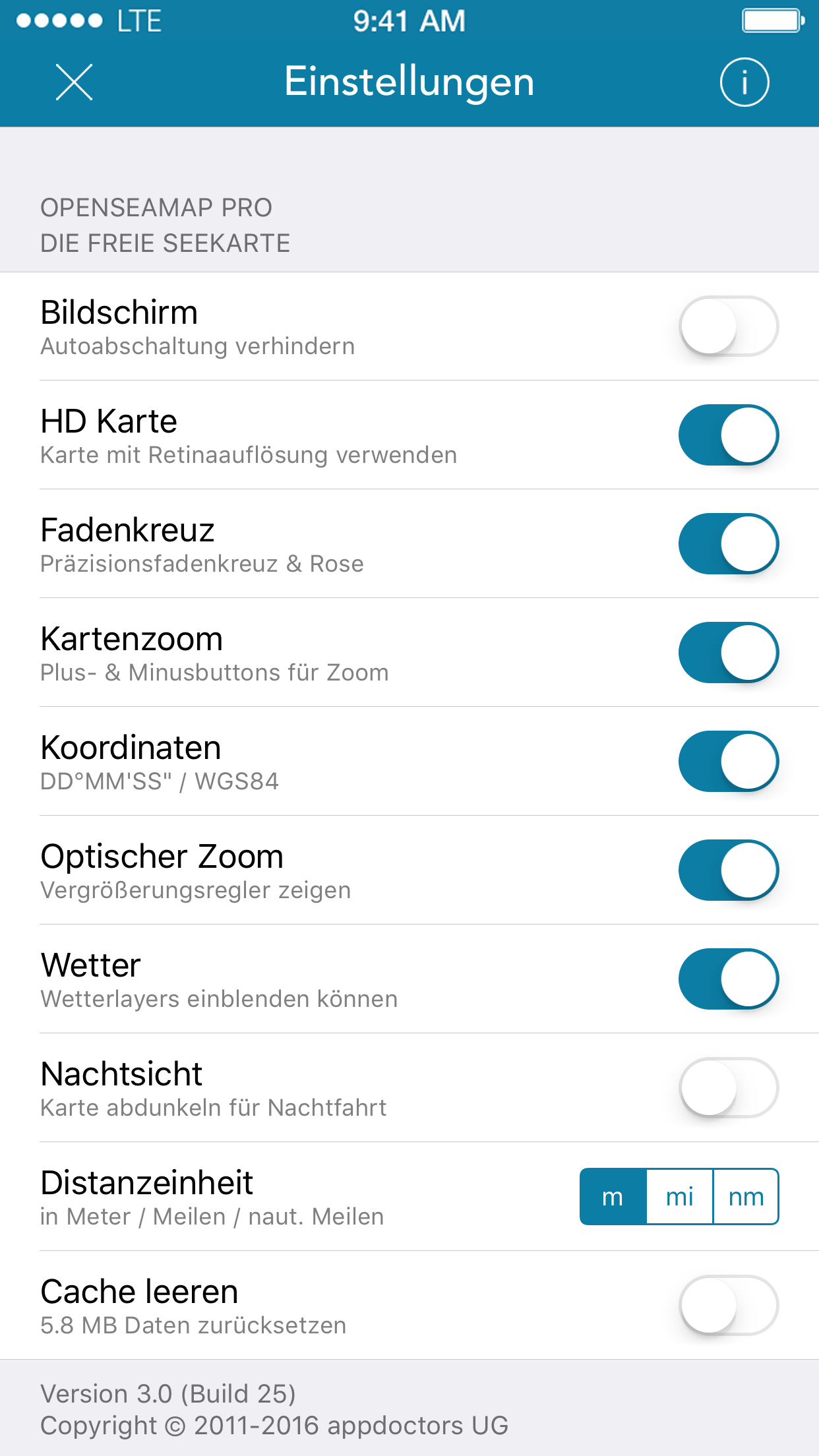Screen dimensions: 819x1456
Task: Choose nm as the distance unit
Action: [746, 1197]
